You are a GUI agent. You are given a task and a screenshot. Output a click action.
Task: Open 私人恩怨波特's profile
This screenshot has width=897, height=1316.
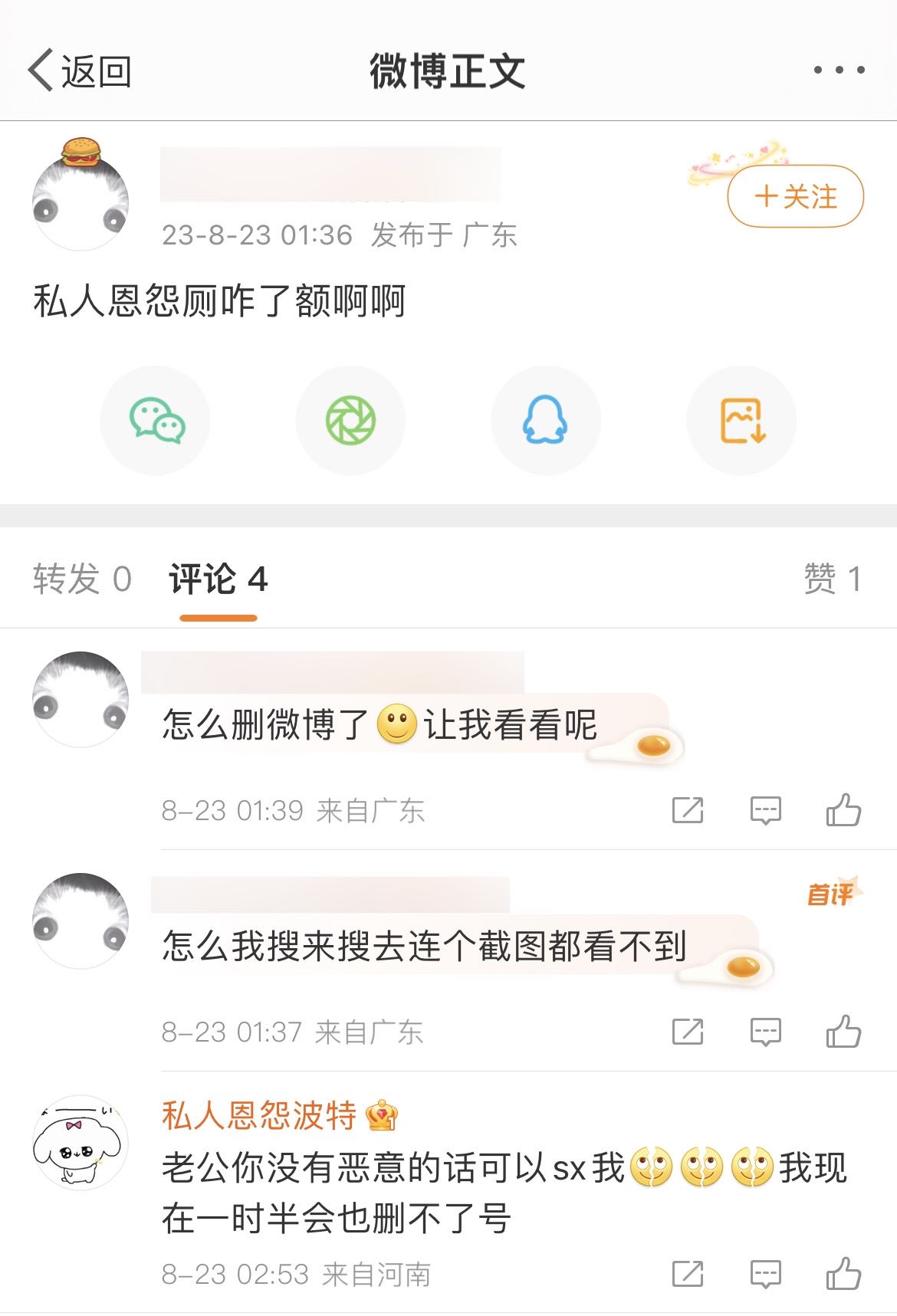tap(80, 1142)
